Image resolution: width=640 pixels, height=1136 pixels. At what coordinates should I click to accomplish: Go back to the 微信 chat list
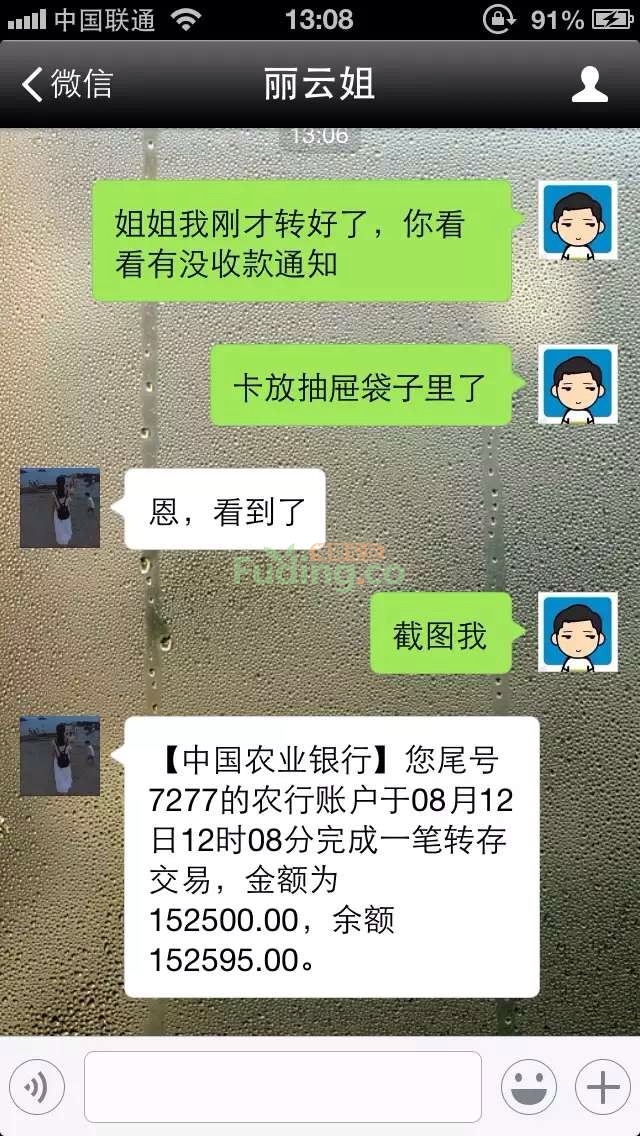(x=68, y=84)
